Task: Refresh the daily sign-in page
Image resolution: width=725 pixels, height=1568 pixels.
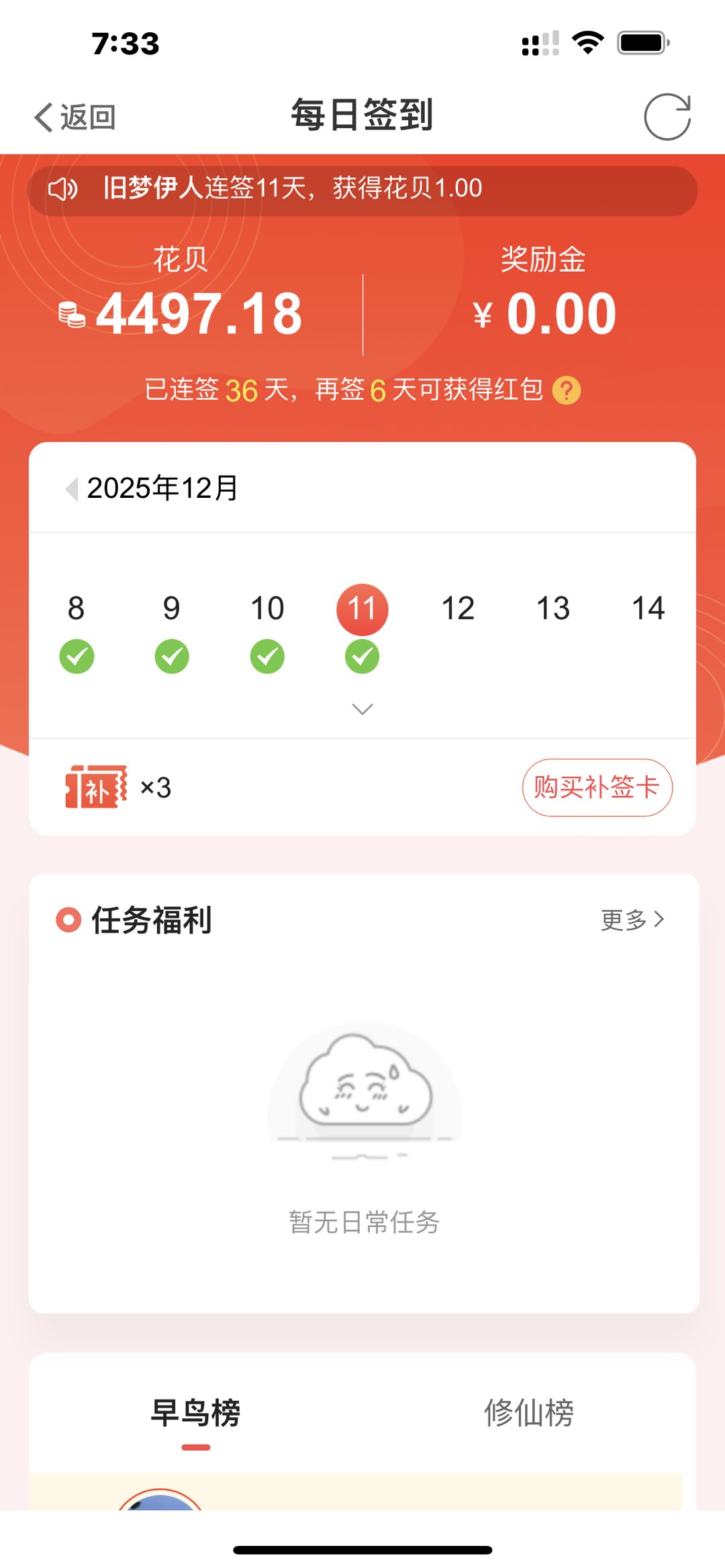Action: tap(667, 117)
